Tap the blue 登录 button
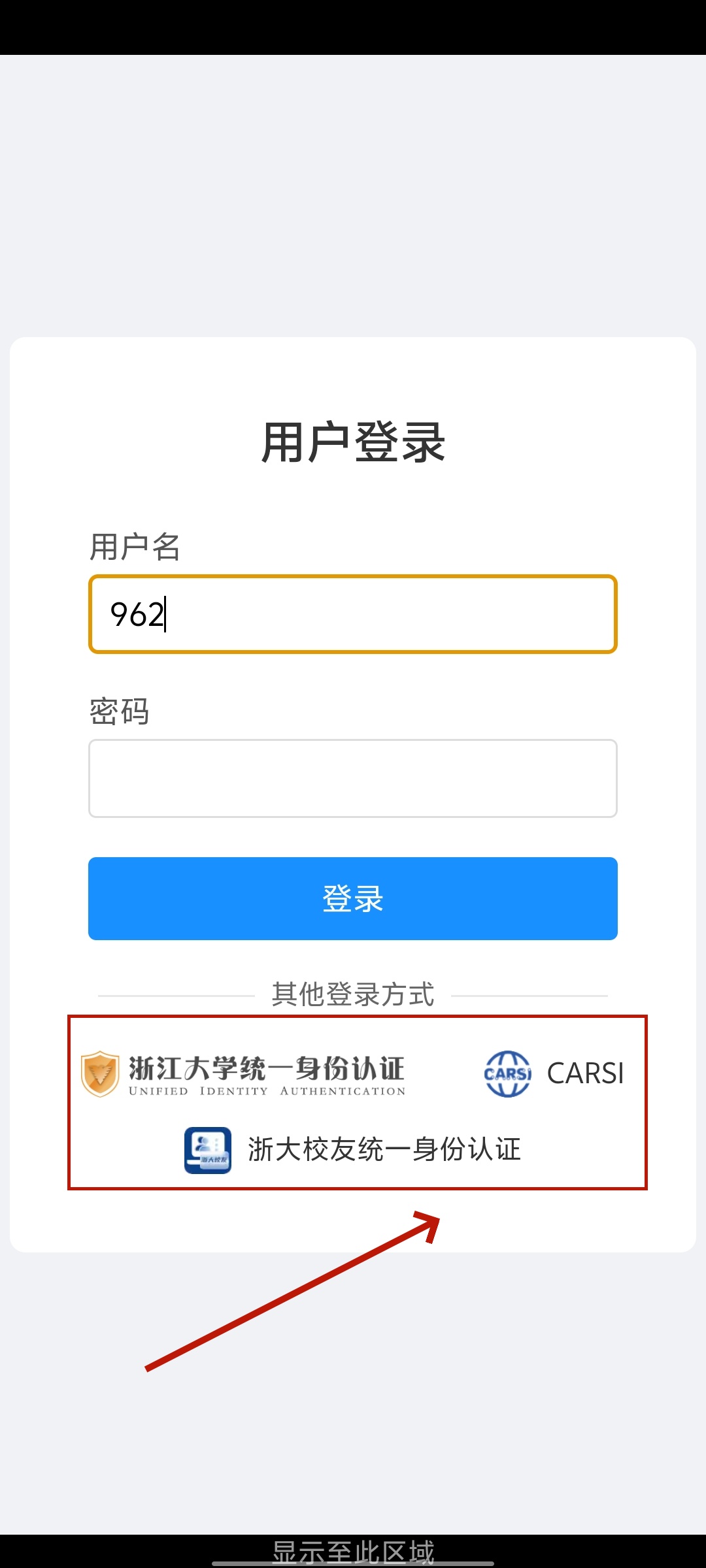 pos(353,898)
